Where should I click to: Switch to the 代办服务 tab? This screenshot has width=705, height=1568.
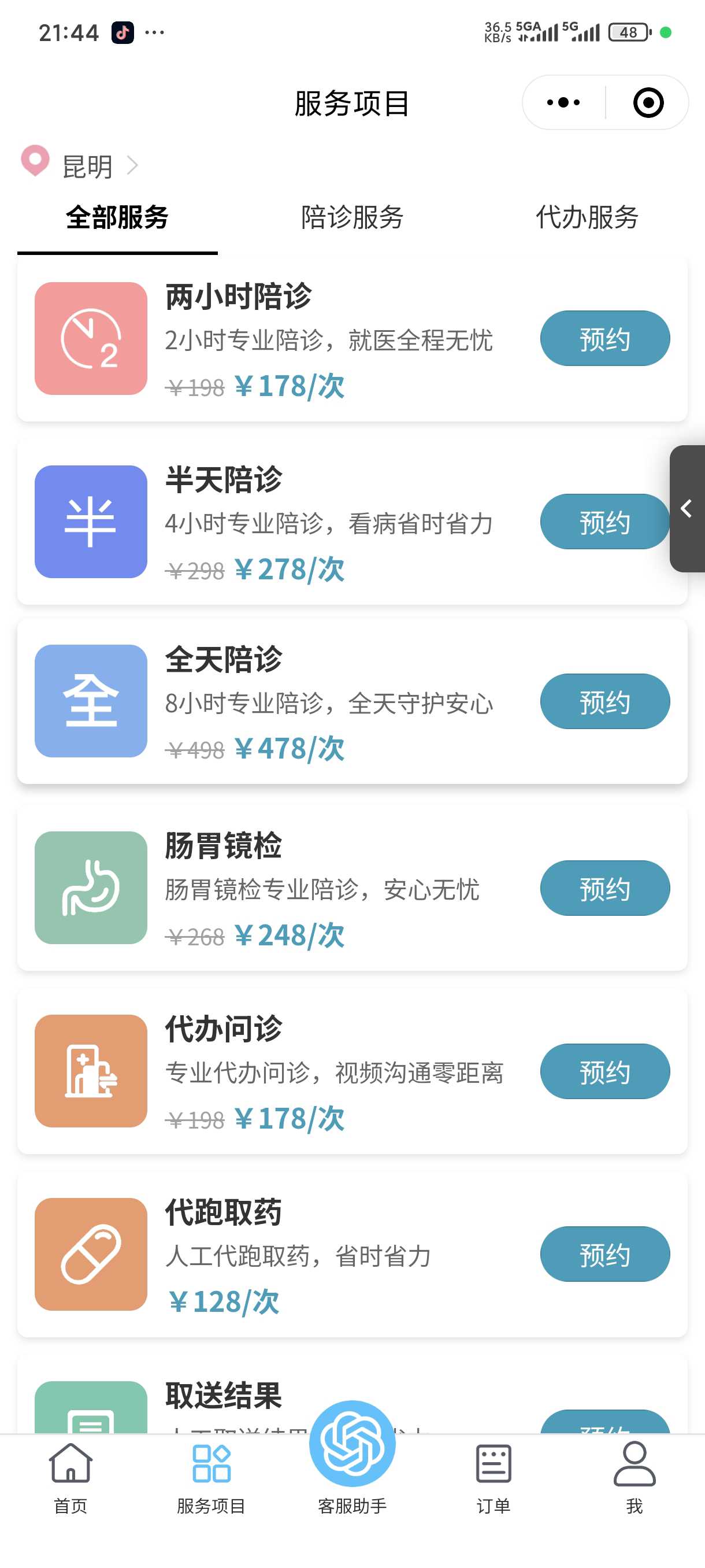click(587, 217)
